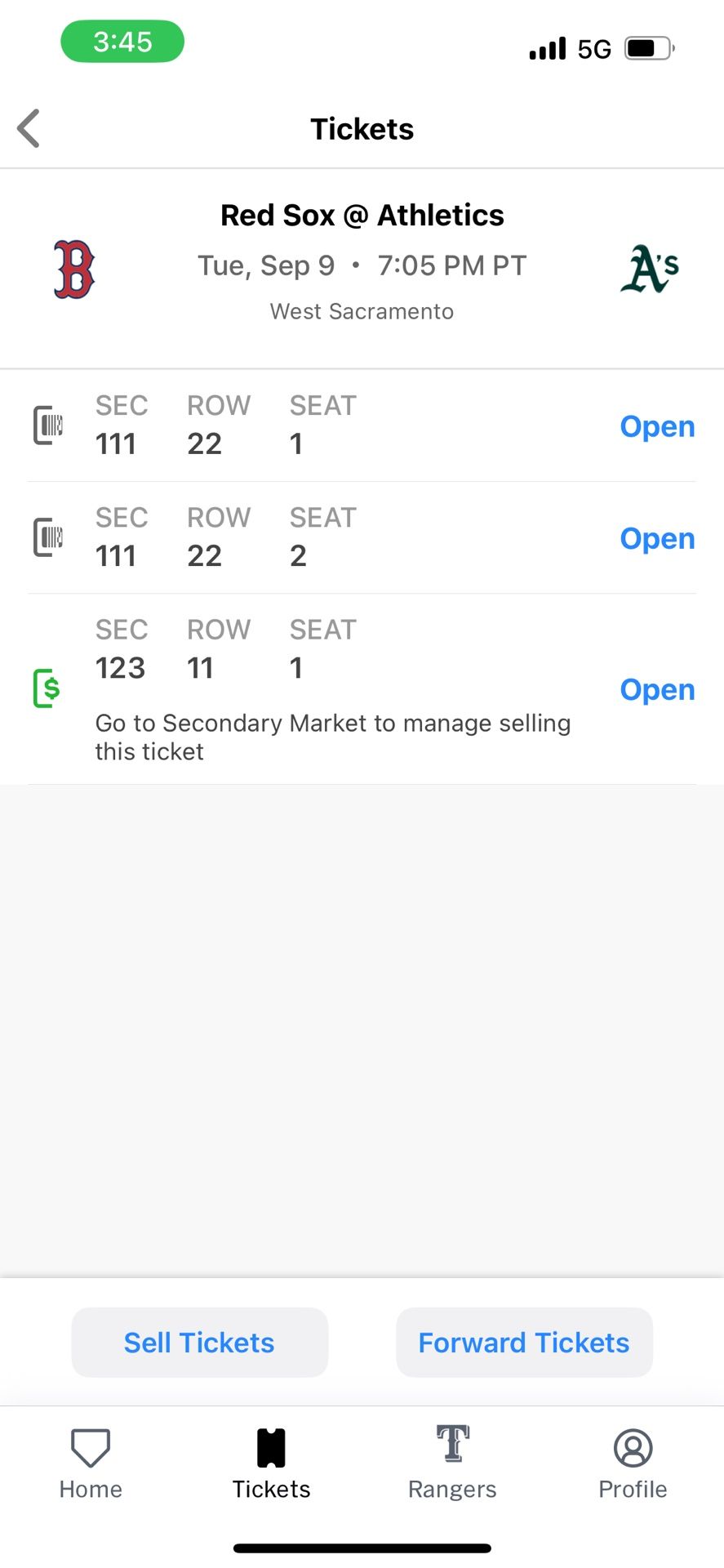Tap the Rangers team icon
The height and width of the screenshot is (1568, 724).
452,1445
